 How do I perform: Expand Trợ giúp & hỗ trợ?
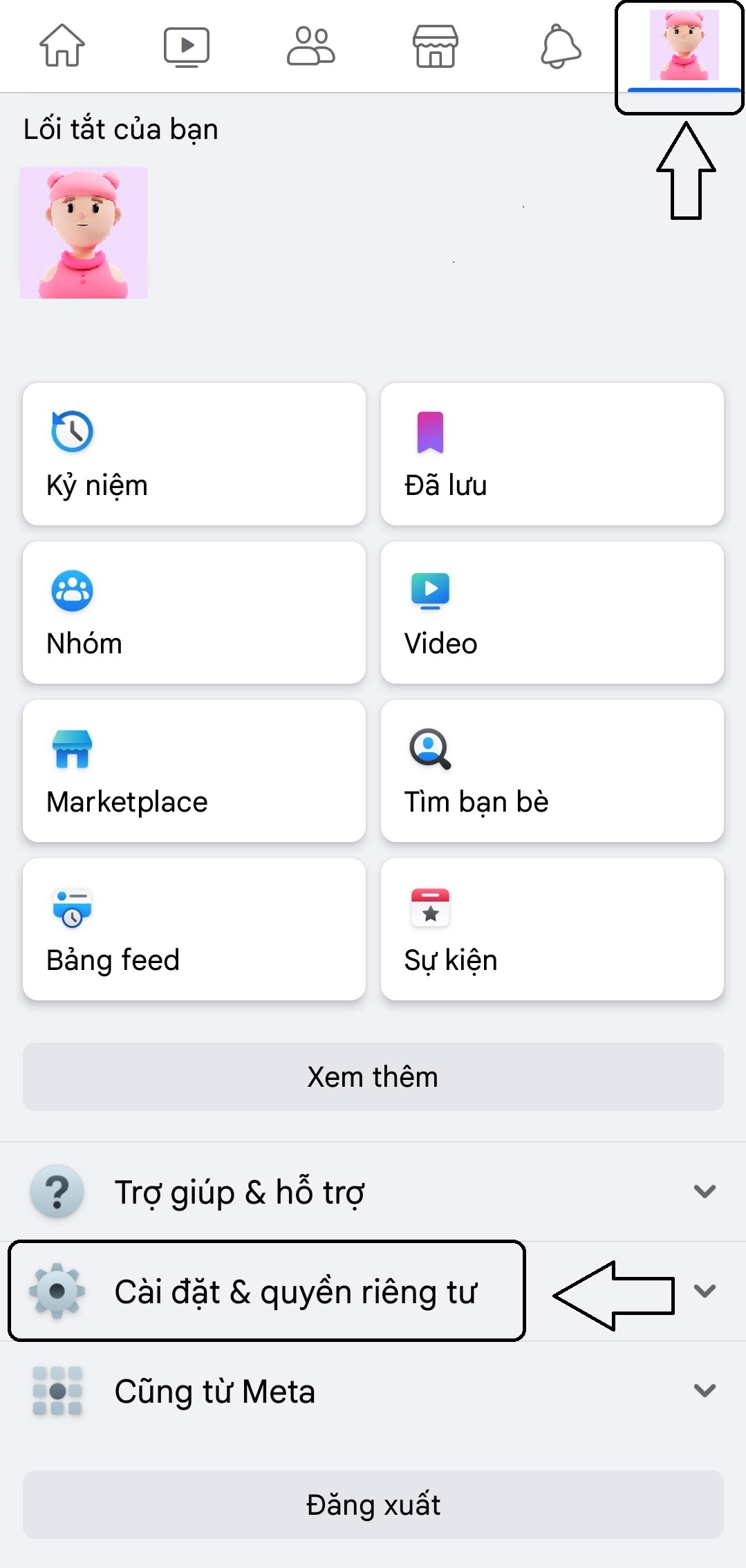pyautogui.click(x=373, y=1192)
